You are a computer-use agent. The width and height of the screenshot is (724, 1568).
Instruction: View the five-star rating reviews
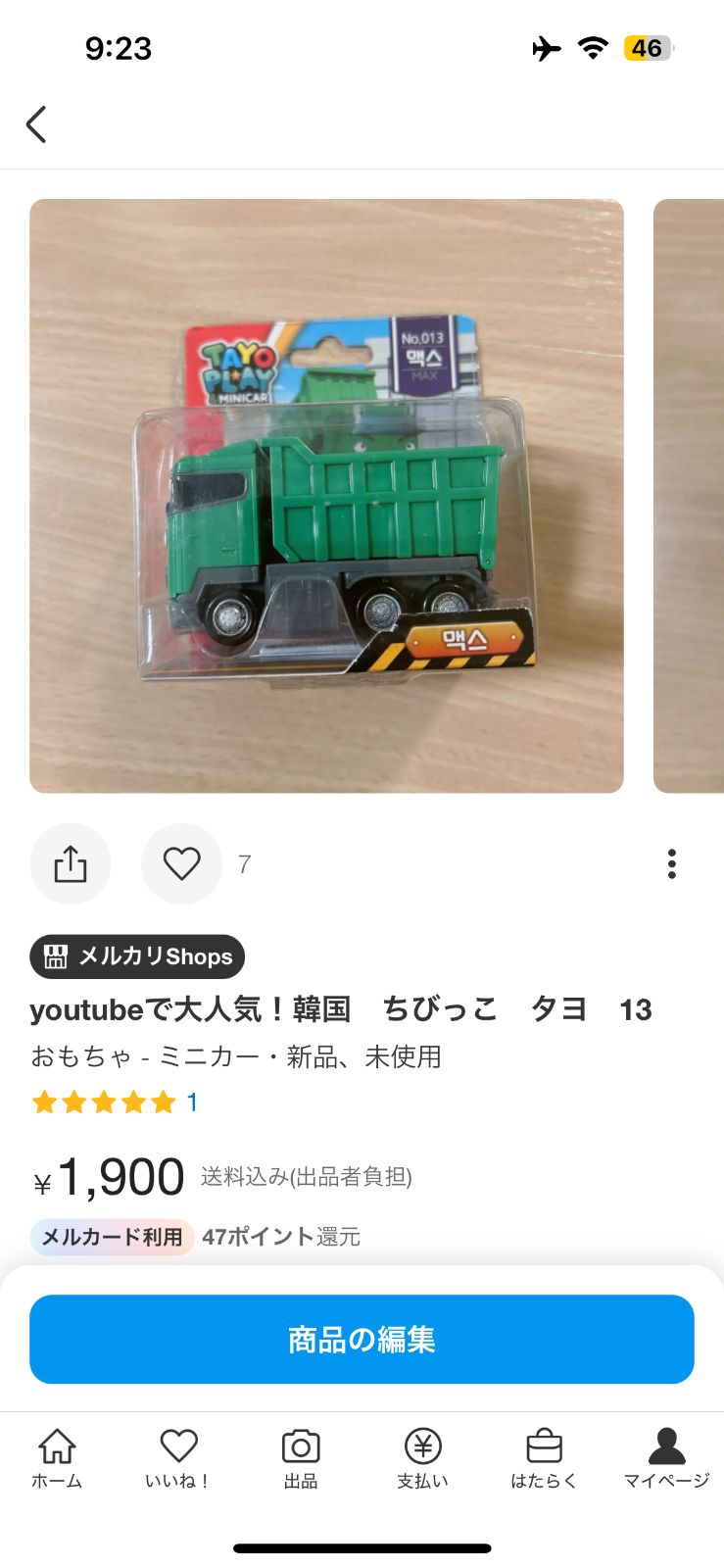(x=114, y=1102)
